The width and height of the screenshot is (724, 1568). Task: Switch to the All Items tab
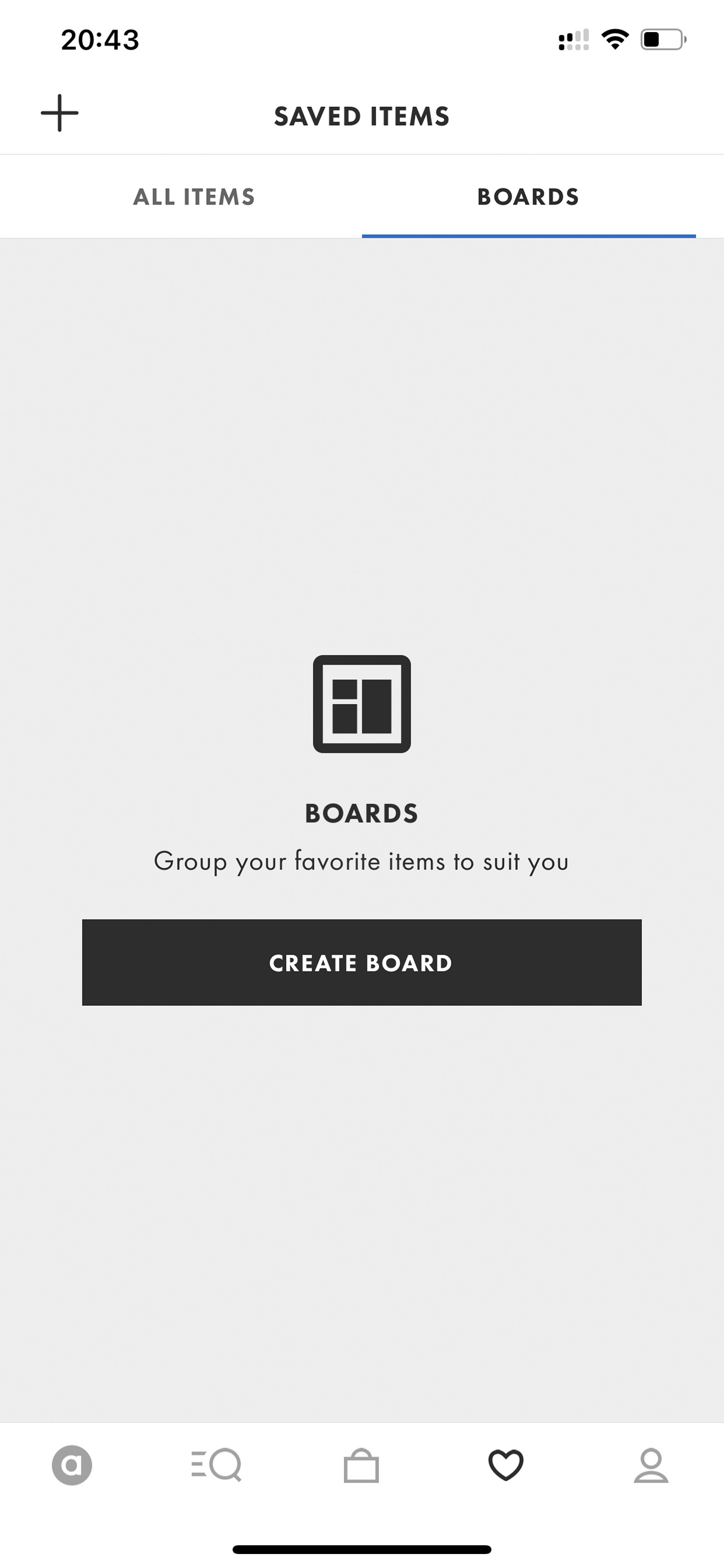[194, 197]
